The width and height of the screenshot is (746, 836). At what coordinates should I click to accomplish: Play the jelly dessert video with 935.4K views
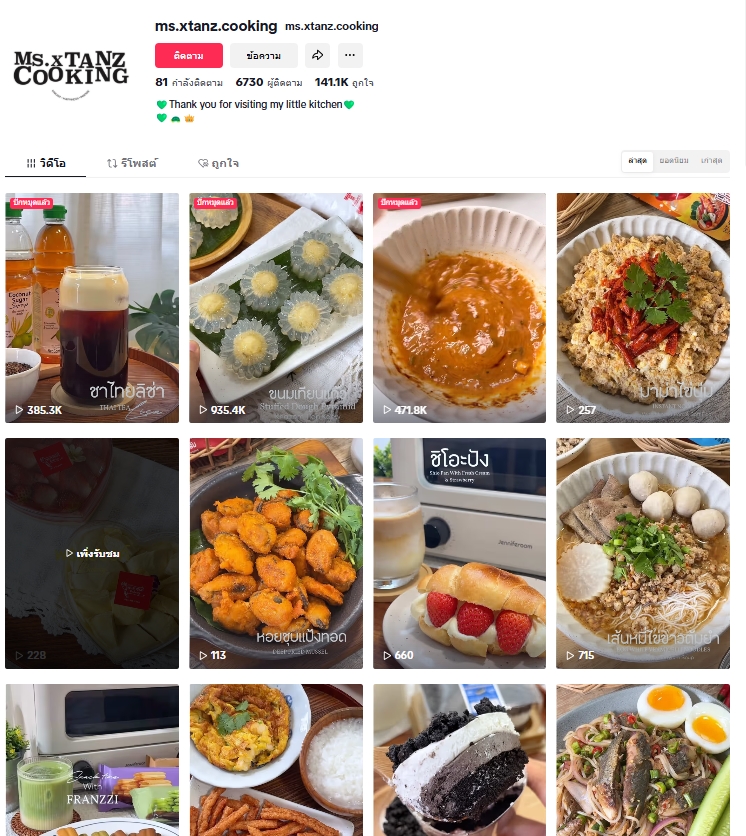click(276, 307)
